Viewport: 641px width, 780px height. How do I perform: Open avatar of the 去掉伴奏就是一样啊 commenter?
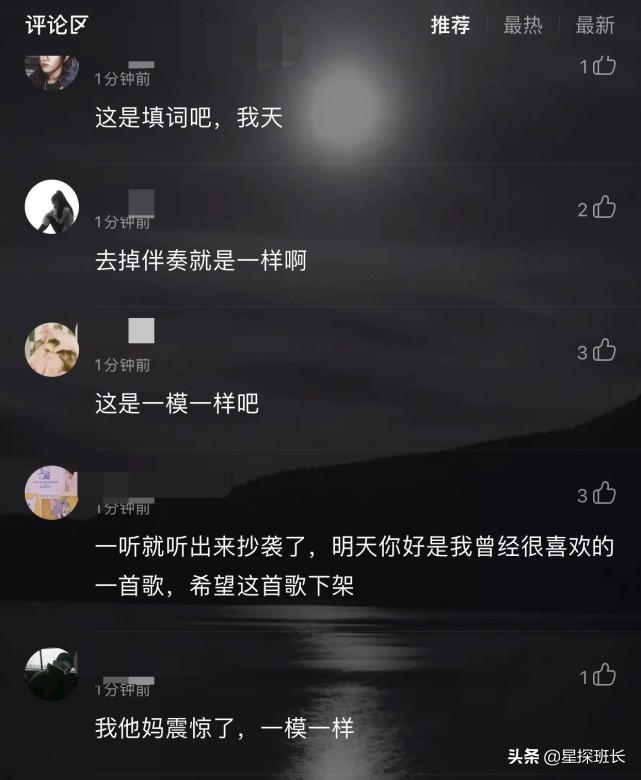pos(51,207)
